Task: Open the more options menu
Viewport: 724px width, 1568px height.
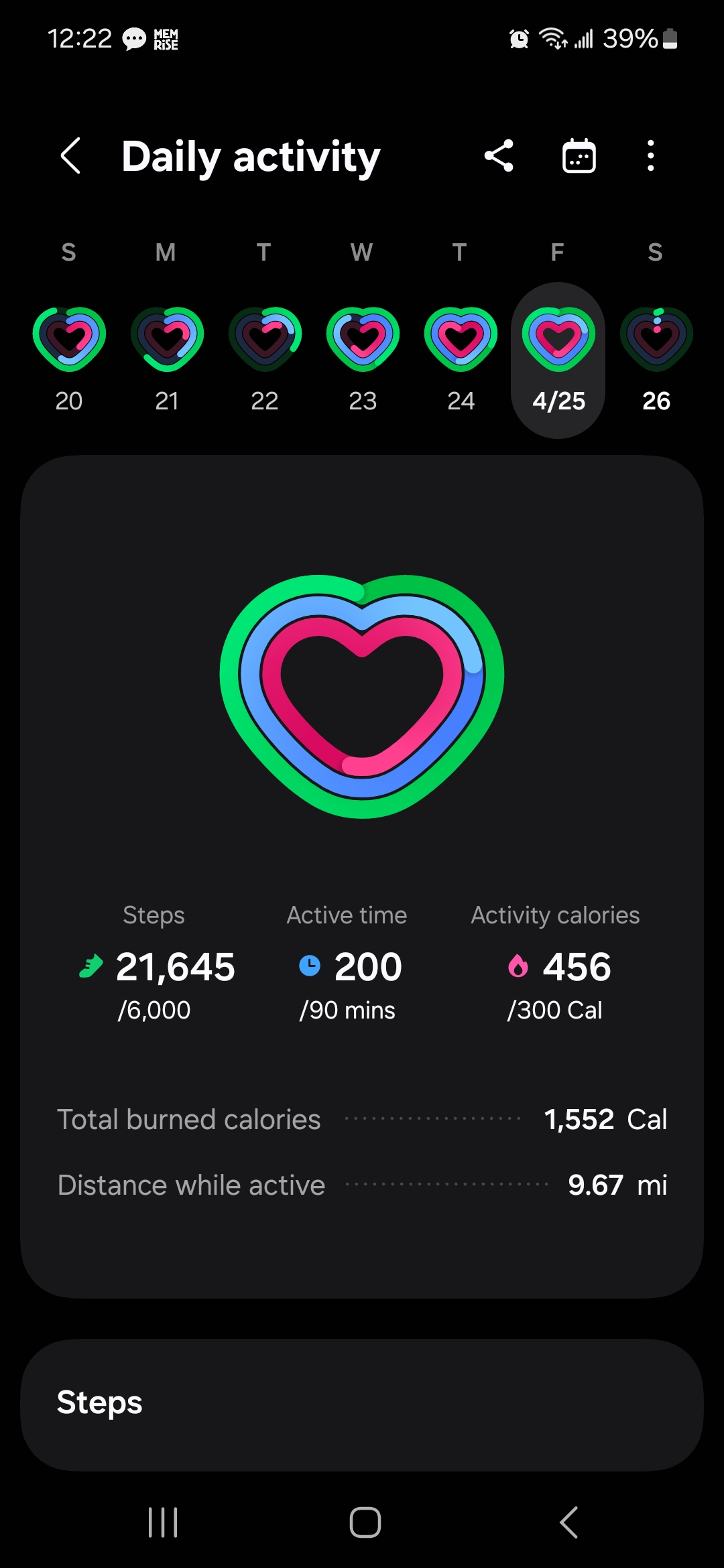Action: click(x=650, y=157)
